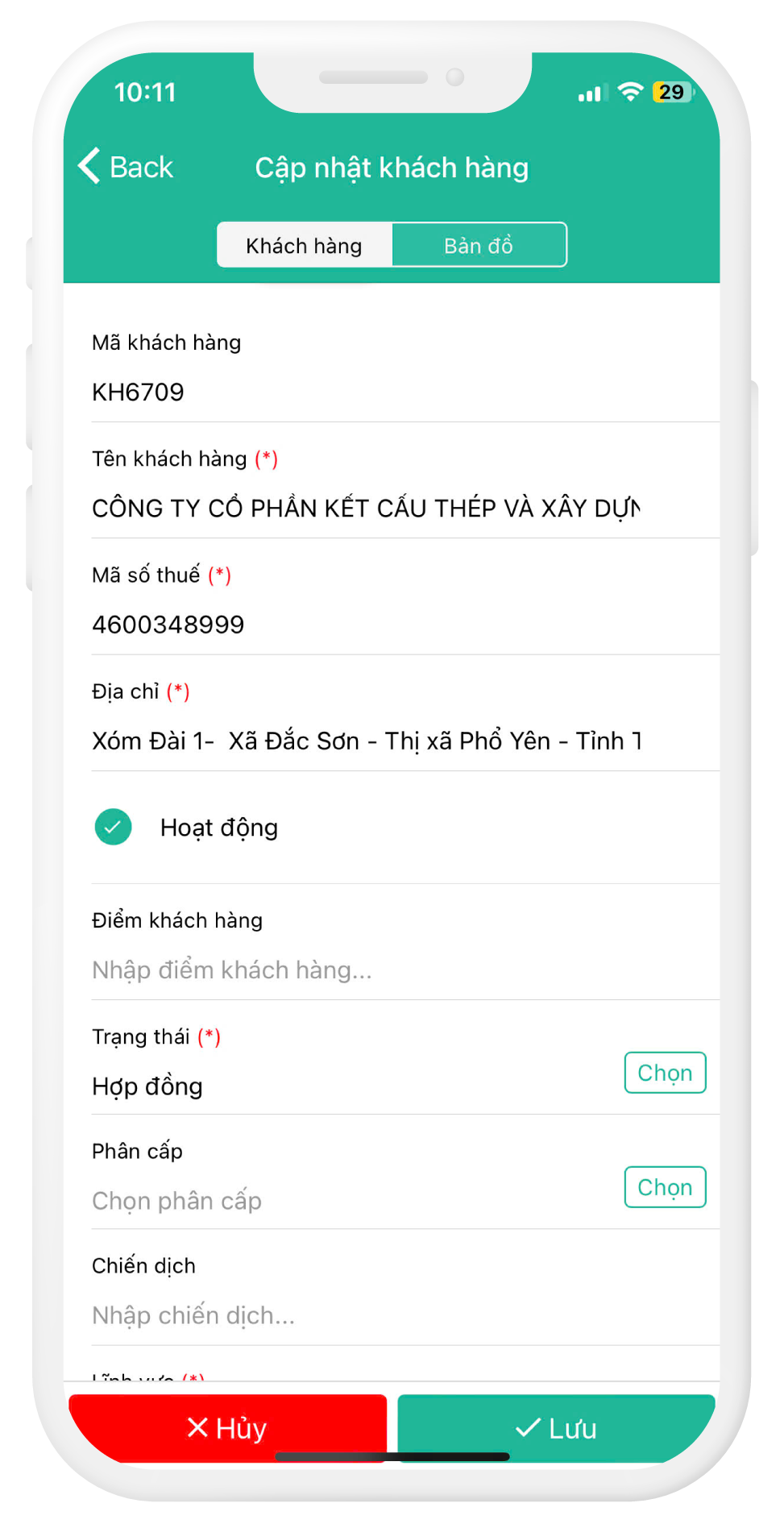Edit the Địa chỉ field
The height and width of the screenshot is (1524, 784).
click(366, 741)
